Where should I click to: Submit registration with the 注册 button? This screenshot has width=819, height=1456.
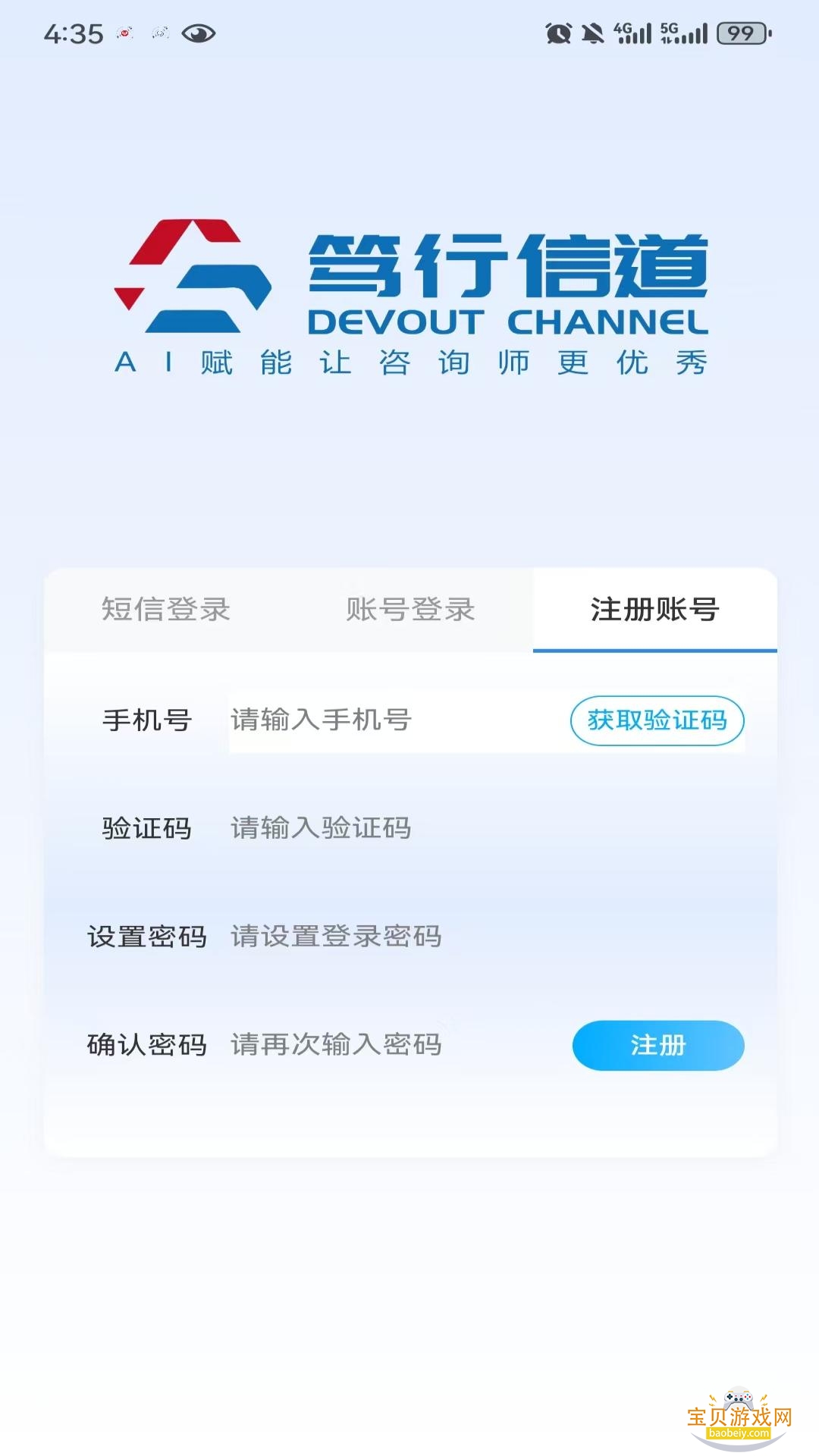(x=657, y=1045)
